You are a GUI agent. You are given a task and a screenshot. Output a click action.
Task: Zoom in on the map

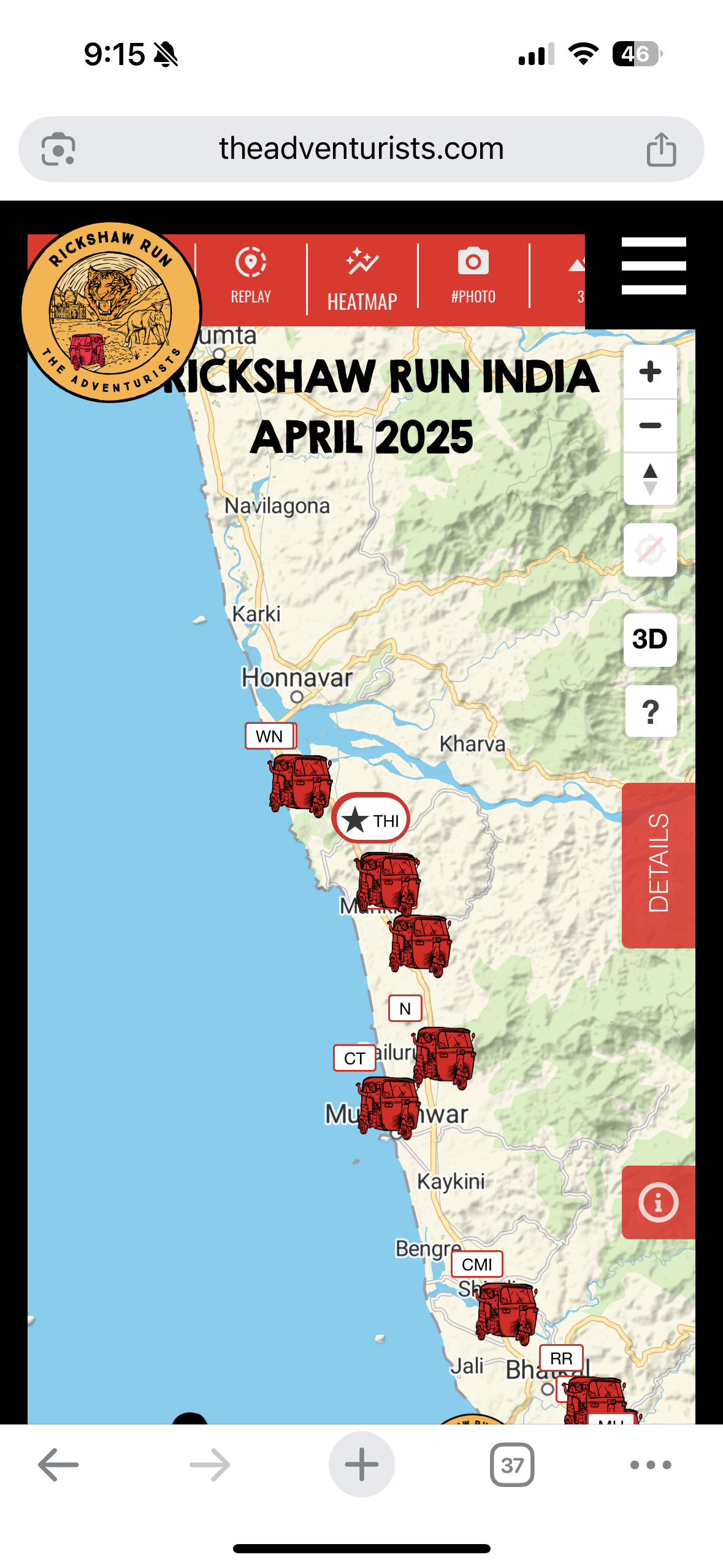pos(650,372)
